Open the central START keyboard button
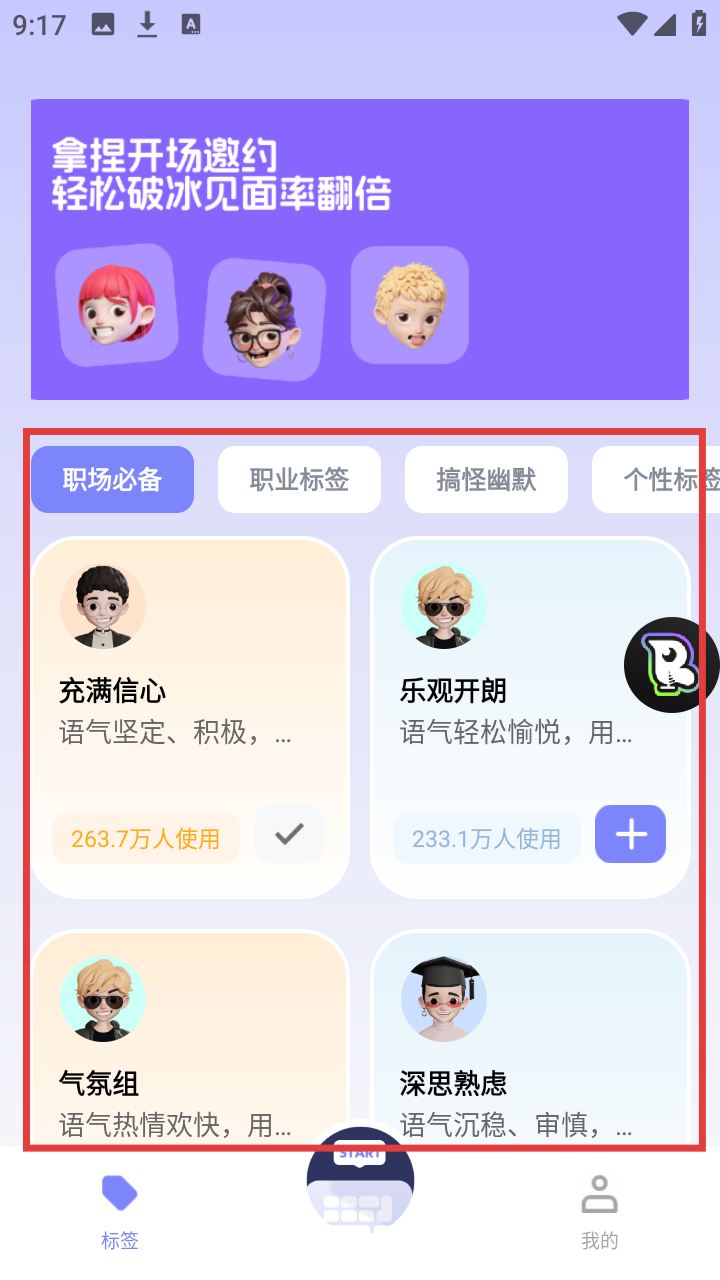 (x=360, y=1180)
